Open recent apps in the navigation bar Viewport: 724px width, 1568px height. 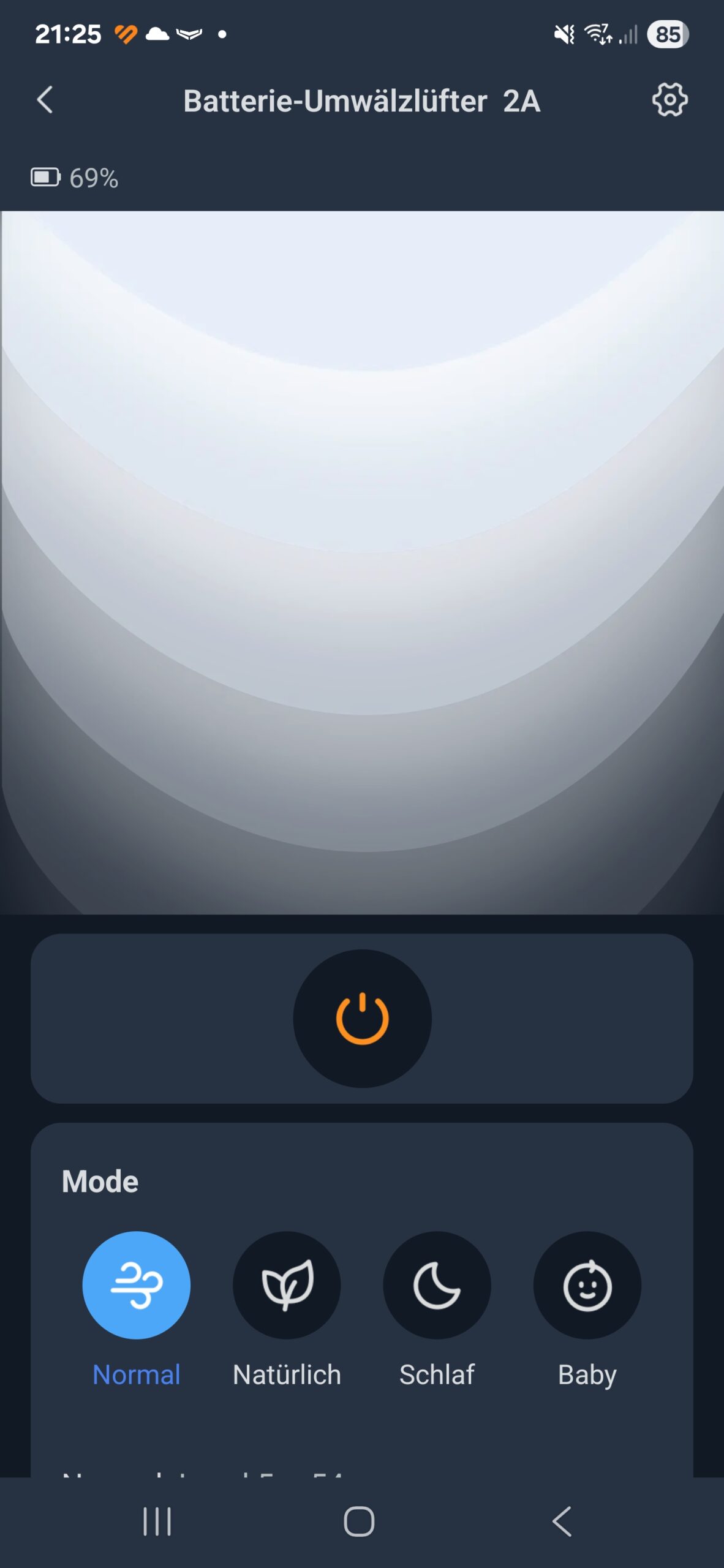pyautogui.click(x=157, y=1521)
